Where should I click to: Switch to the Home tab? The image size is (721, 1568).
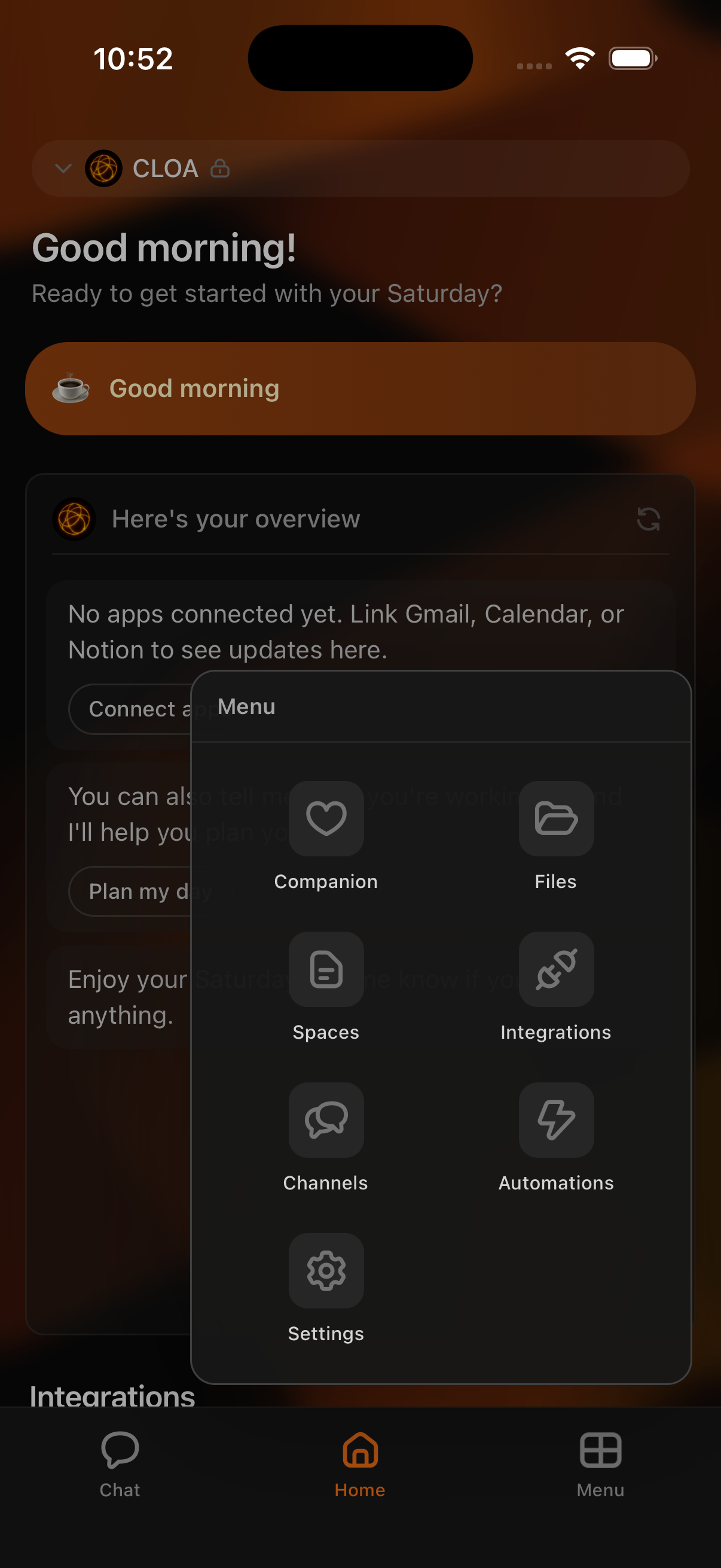360,1465
